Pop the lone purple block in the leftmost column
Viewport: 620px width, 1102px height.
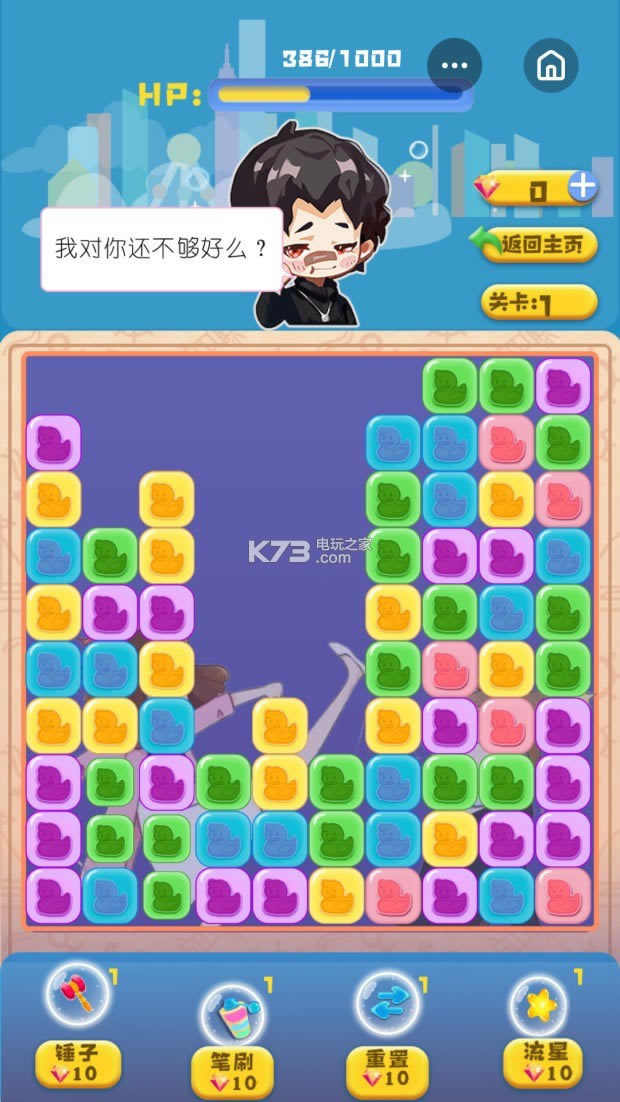53,442
